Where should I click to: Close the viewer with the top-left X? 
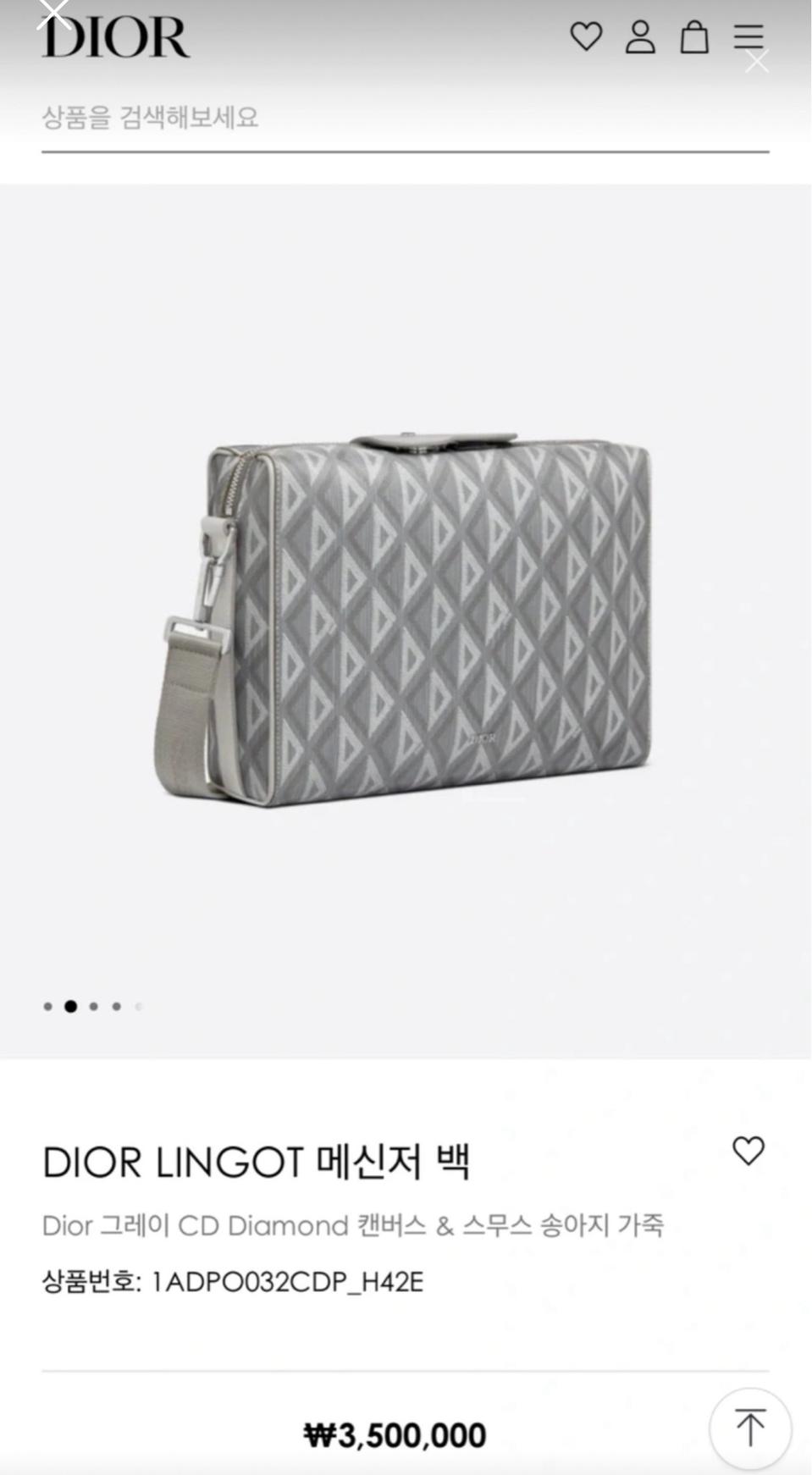[x=52, y=12]
